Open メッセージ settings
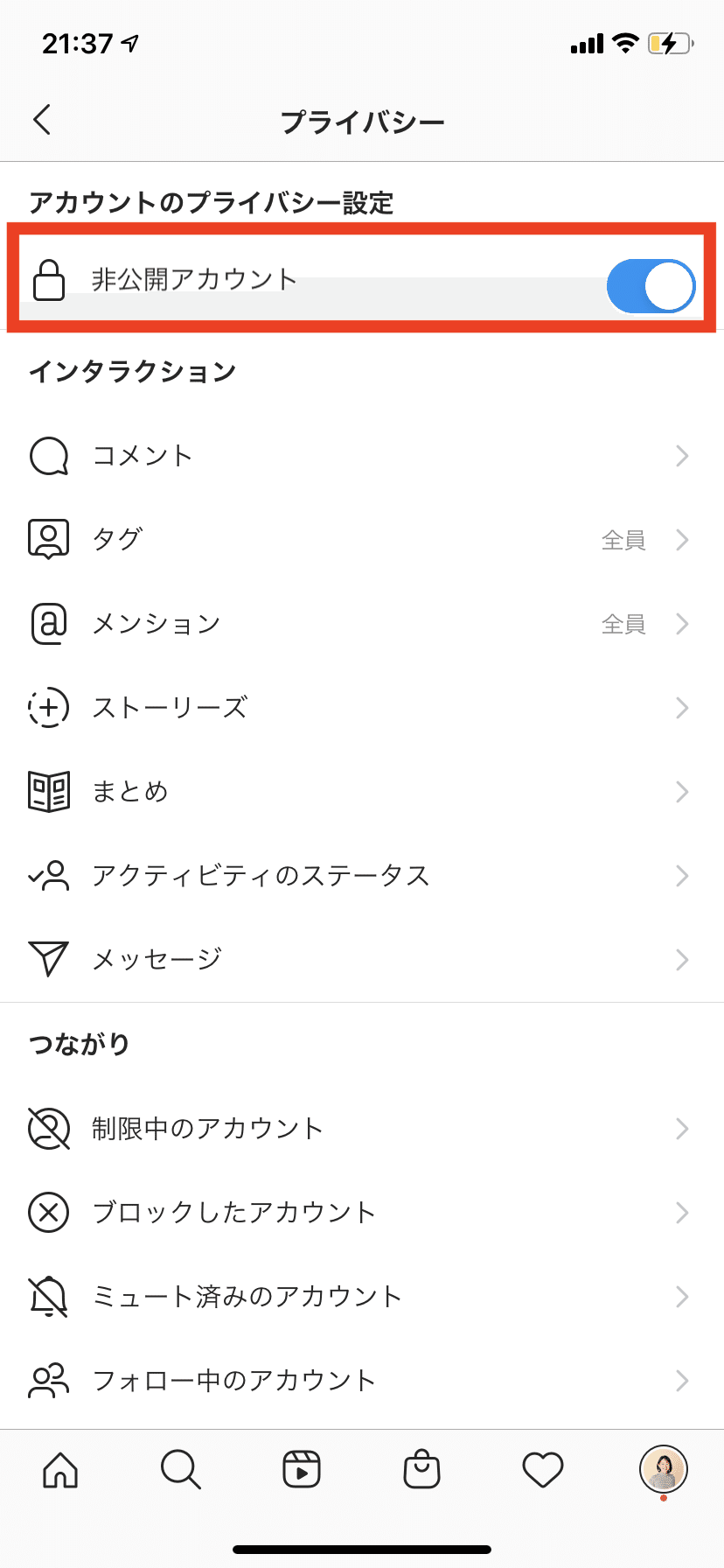 coord(361,960)
